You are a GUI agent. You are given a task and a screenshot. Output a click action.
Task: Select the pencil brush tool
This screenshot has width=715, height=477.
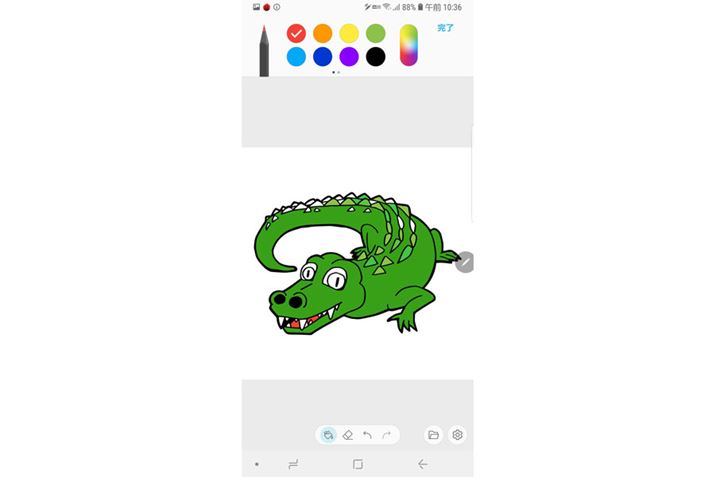click(x=264, y=50)
